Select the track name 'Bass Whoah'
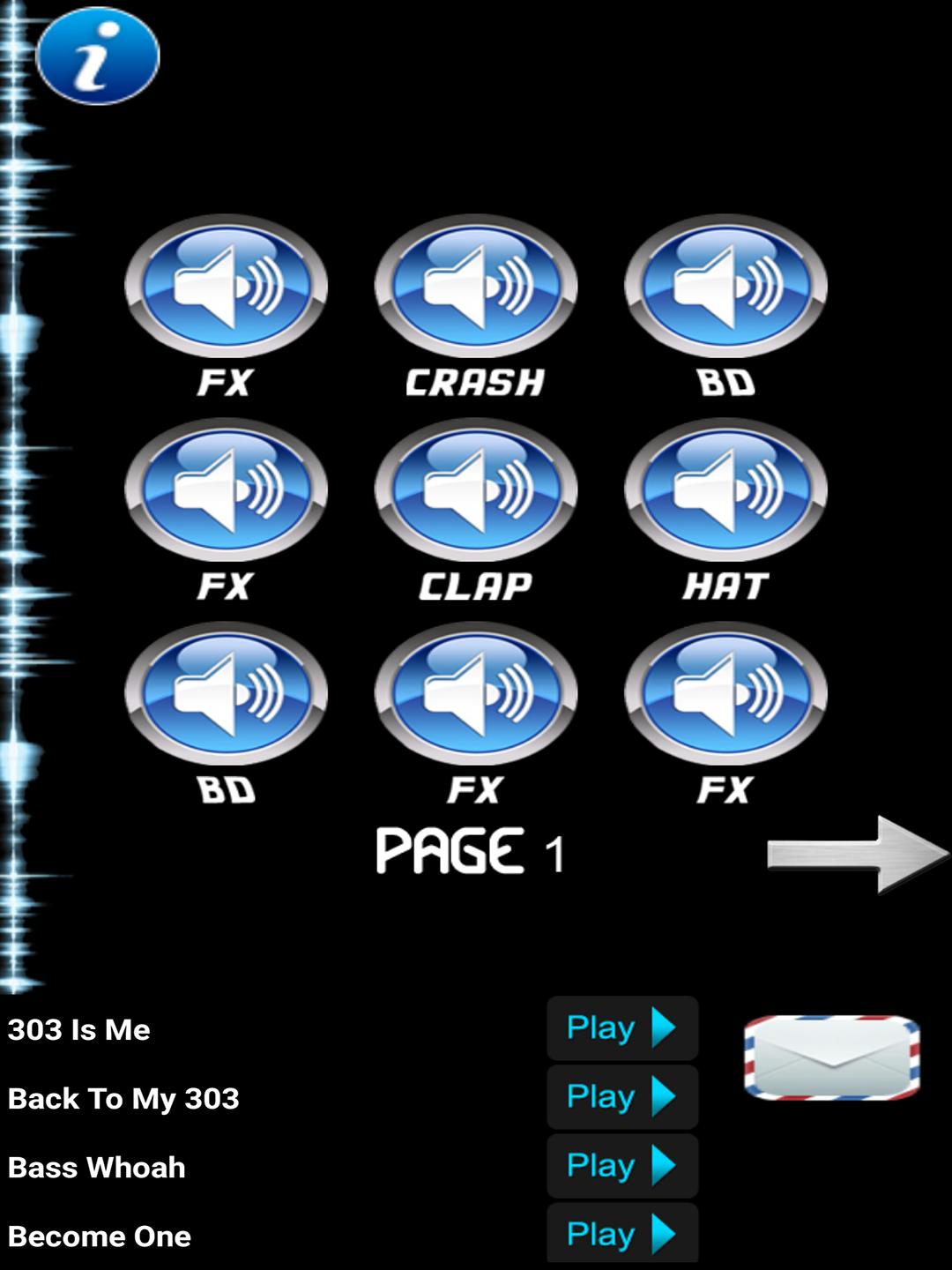This screenshot has height=1270, width=952. pos(97,1167)
